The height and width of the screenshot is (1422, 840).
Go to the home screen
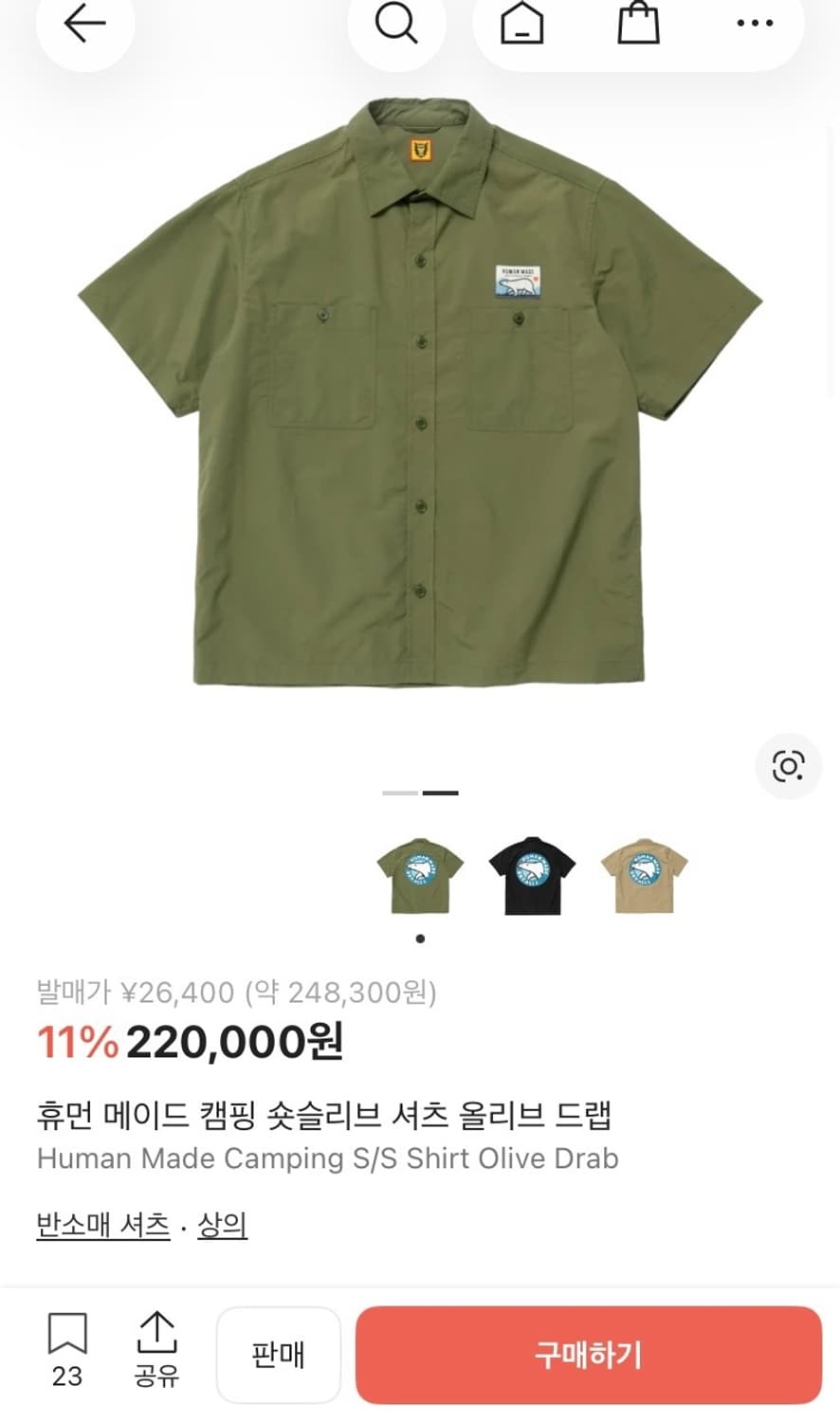pos(521,25)
